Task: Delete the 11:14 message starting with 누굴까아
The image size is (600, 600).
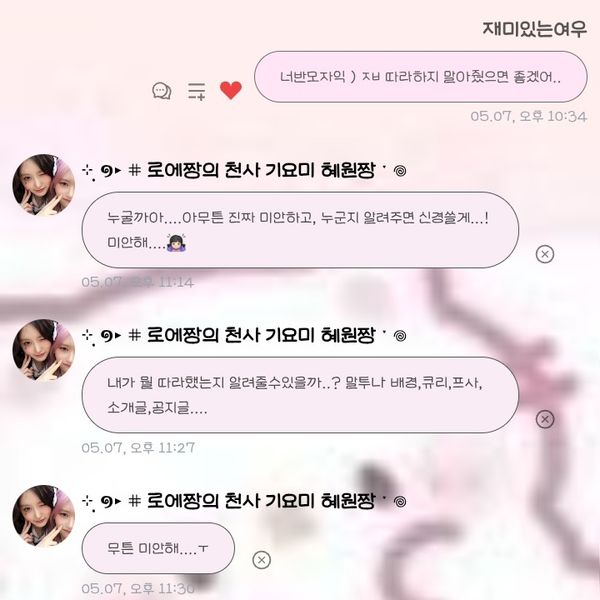Action: [545, 254]
